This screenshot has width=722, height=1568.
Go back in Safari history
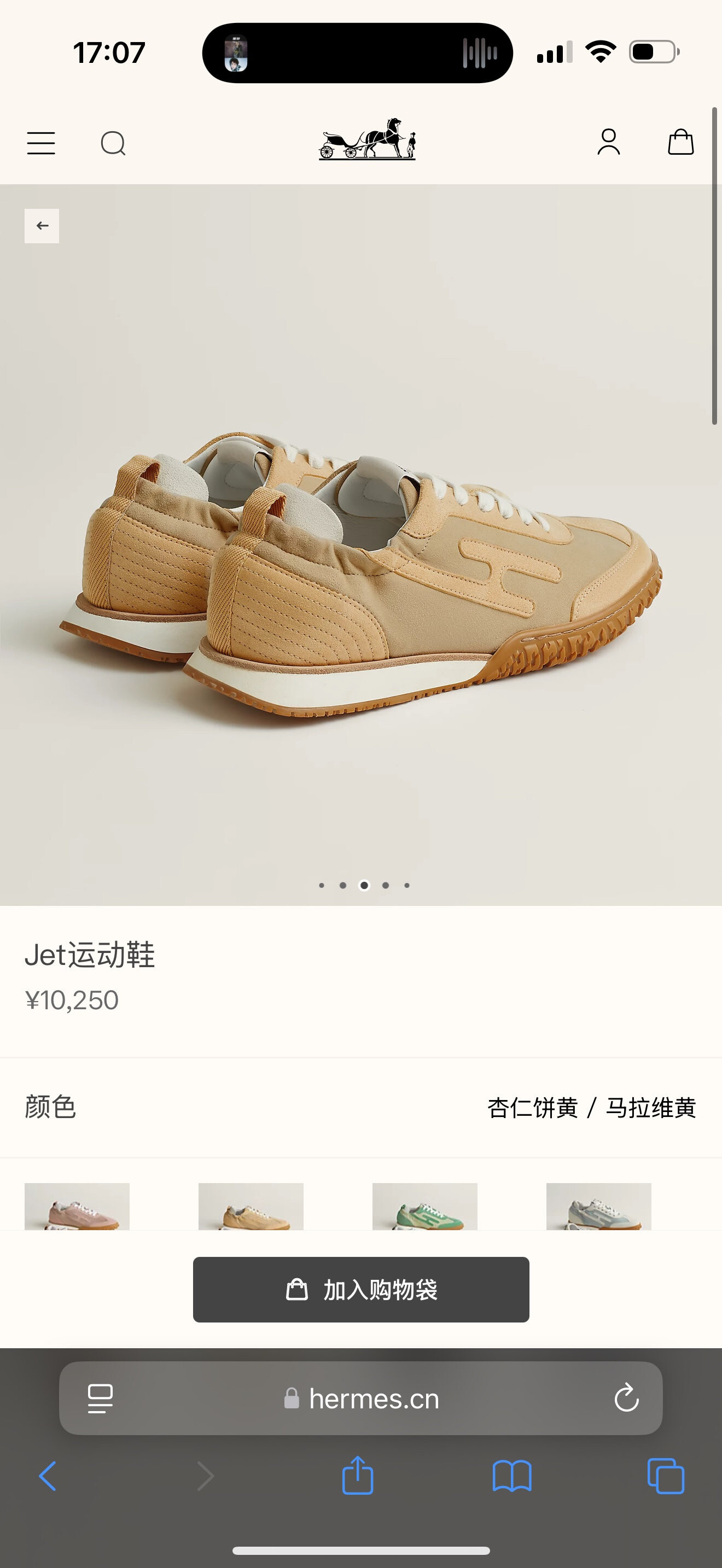click(x=48, y=1476)
